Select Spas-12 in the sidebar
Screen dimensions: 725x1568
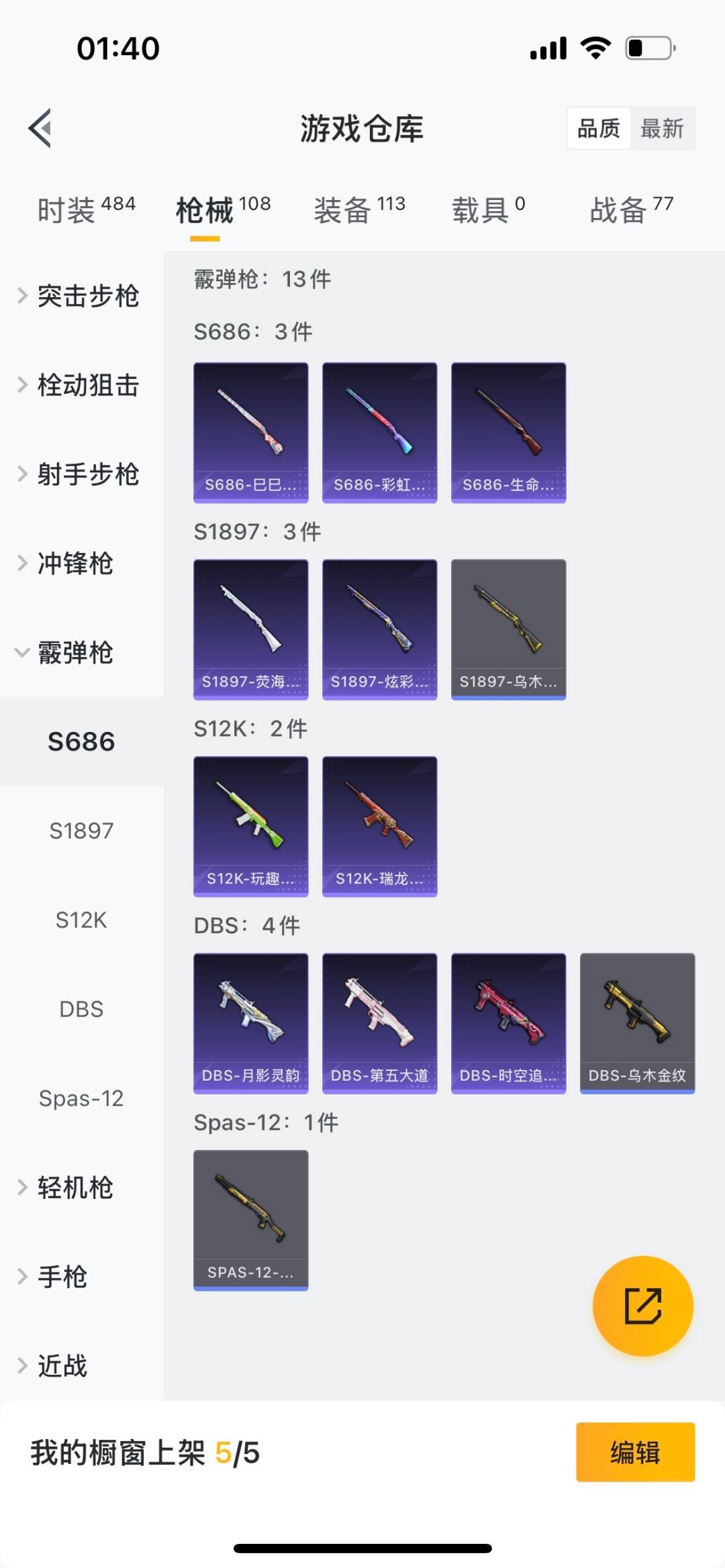[x=81, y=1098]
